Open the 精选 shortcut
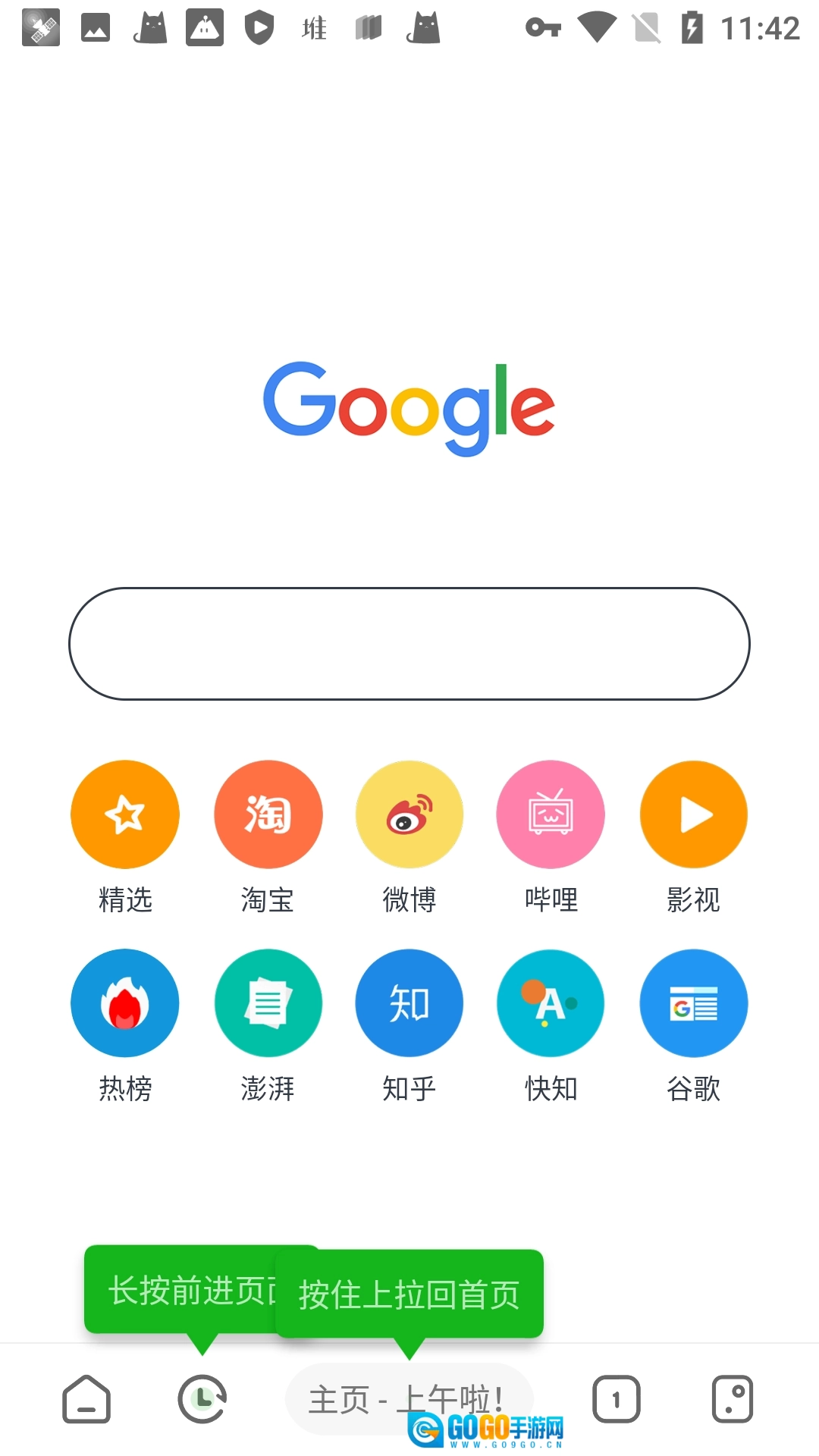The height and width of the screenshot is (1456, 819). tap(125, 814)
